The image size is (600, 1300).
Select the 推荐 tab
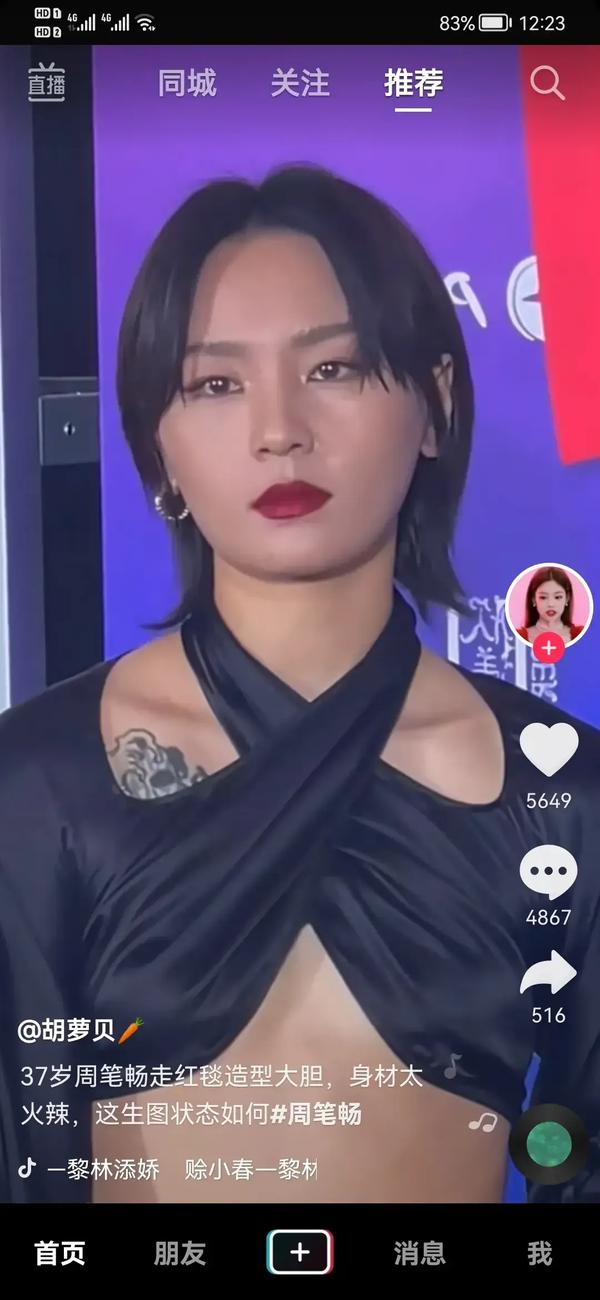coord(413,84)
